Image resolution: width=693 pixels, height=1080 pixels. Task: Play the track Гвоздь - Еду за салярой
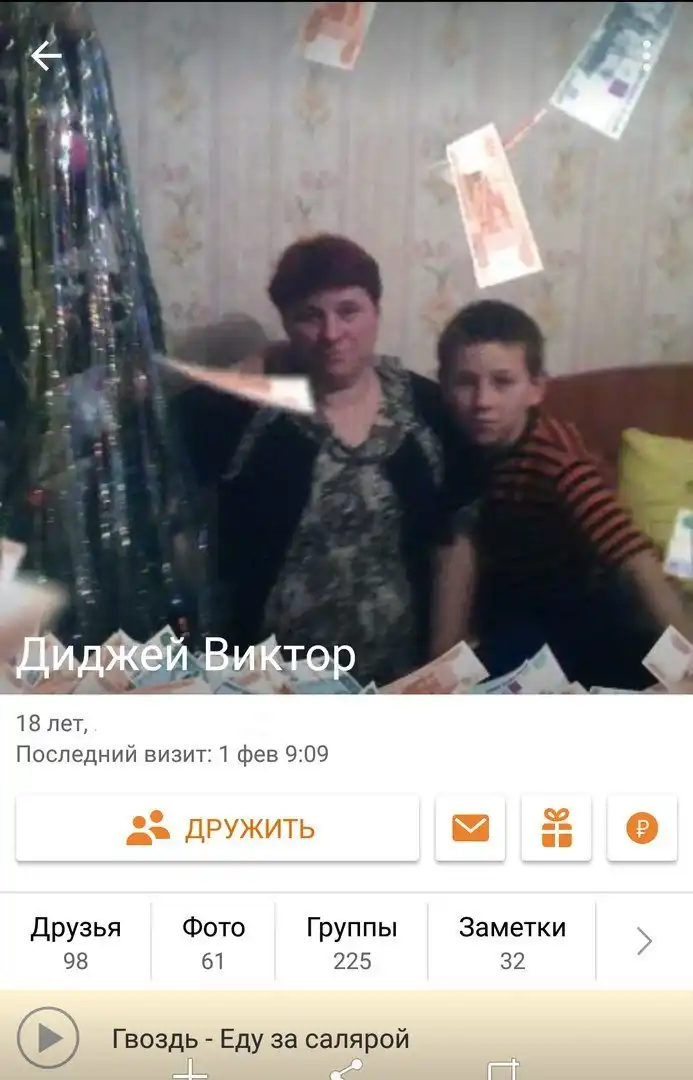coord(48,1038)
